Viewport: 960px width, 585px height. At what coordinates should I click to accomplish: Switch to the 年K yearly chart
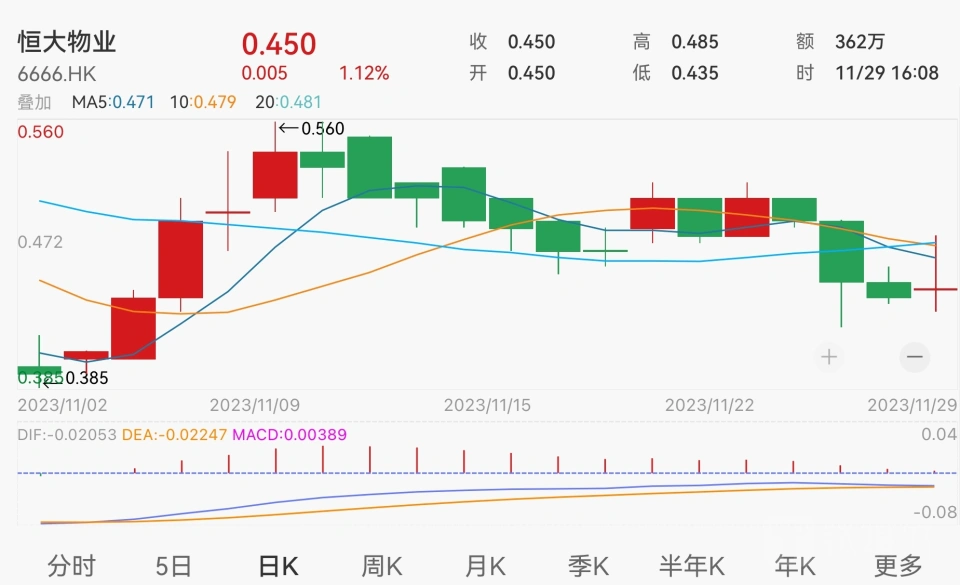point(795,565)
